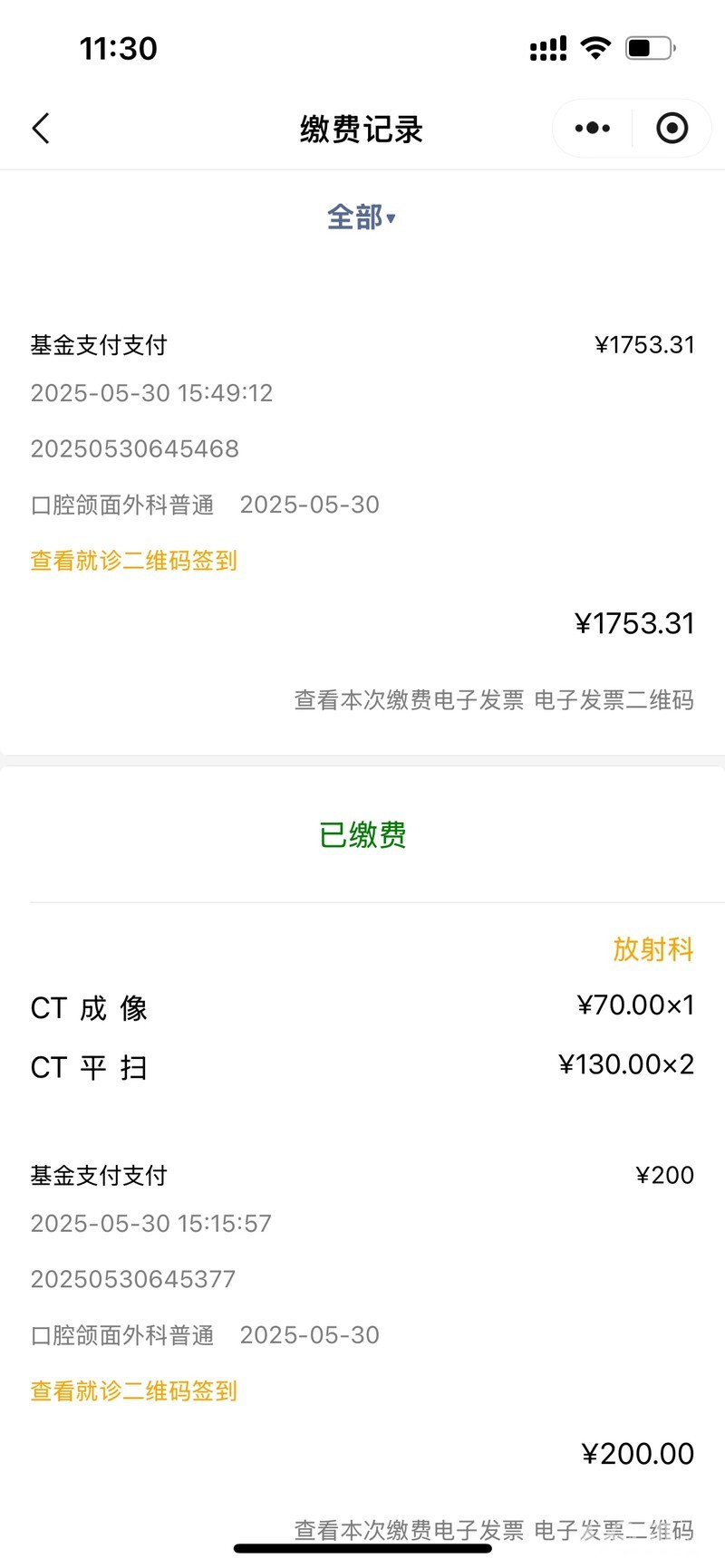Open 电子发票二维码 for the ¥1753.31 payment
Viewport: 725px width, 1568px height.
pyautogui.click(x=614, y=700)
